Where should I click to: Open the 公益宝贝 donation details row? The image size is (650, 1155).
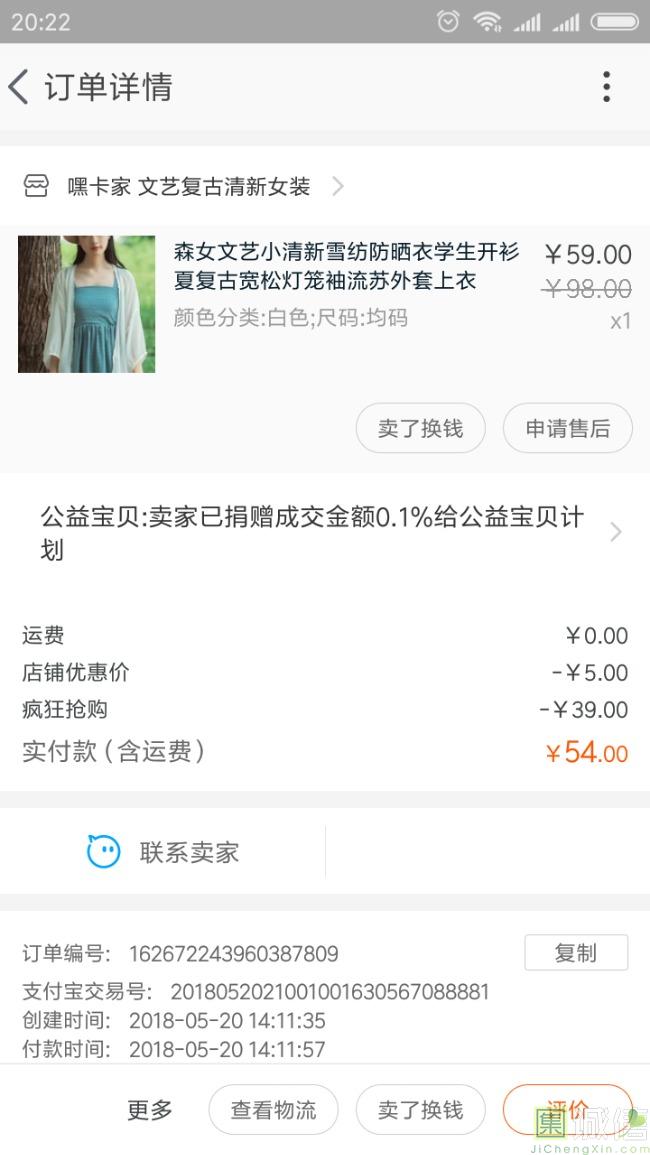325,533
